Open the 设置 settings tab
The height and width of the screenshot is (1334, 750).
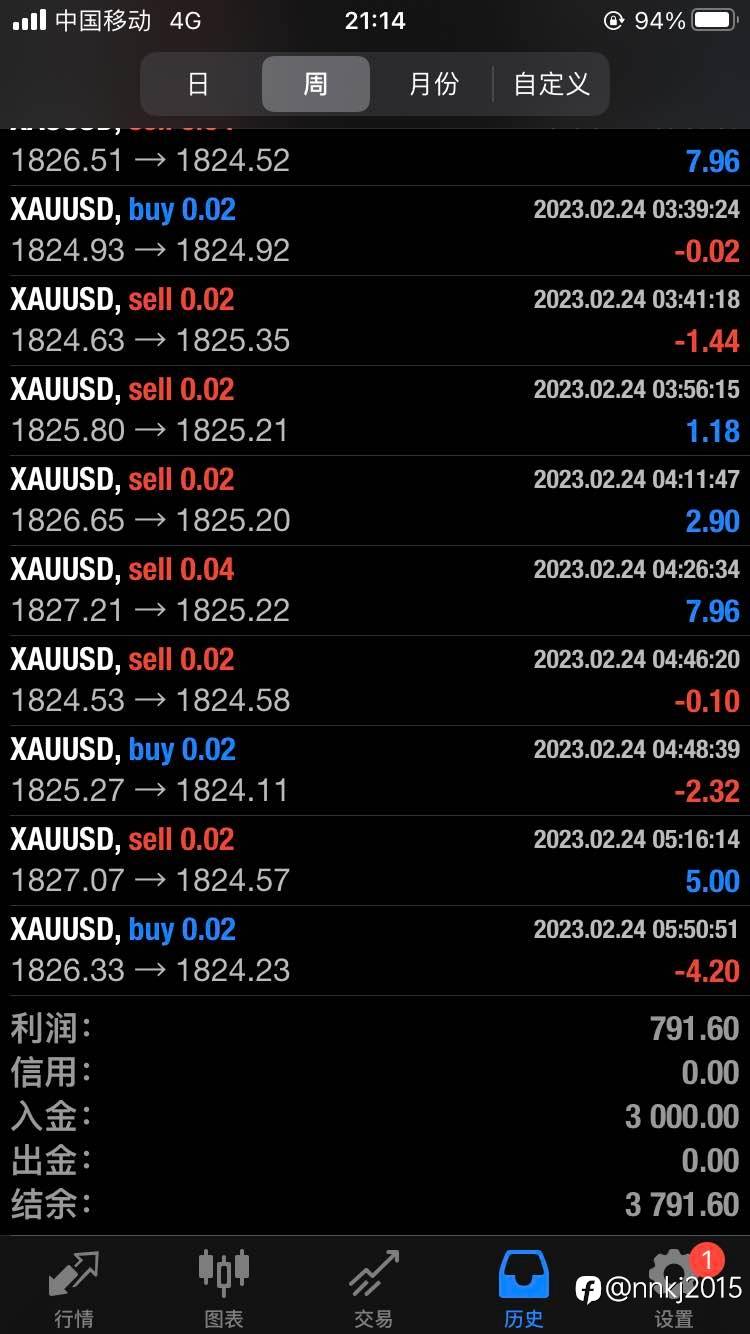tap(673, 1288)
